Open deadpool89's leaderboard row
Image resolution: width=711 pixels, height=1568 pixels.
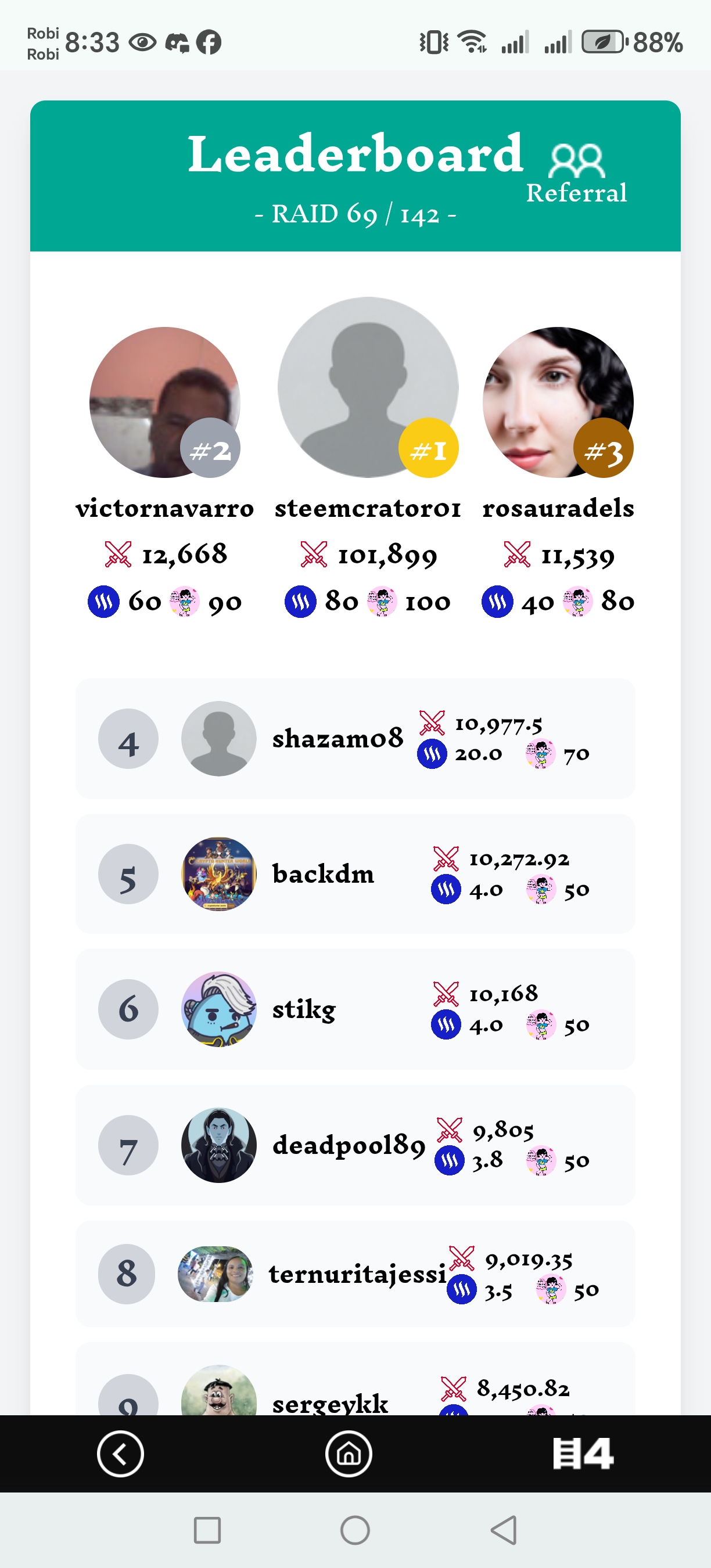pyautogui.click(x=355, y=1144)
